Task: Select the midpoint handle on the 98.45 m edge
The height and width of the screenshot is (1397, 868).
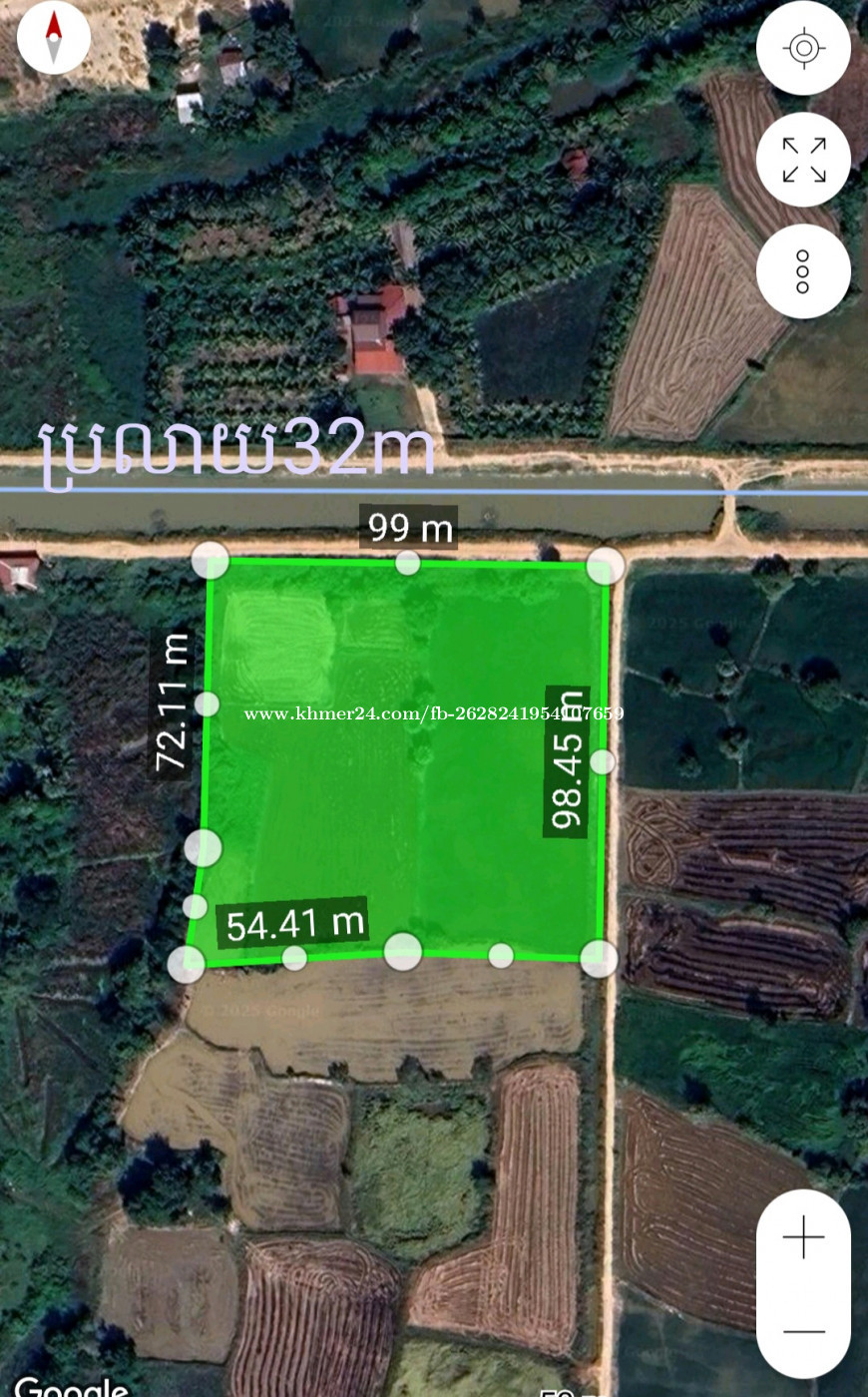Action: pos(603,761)
